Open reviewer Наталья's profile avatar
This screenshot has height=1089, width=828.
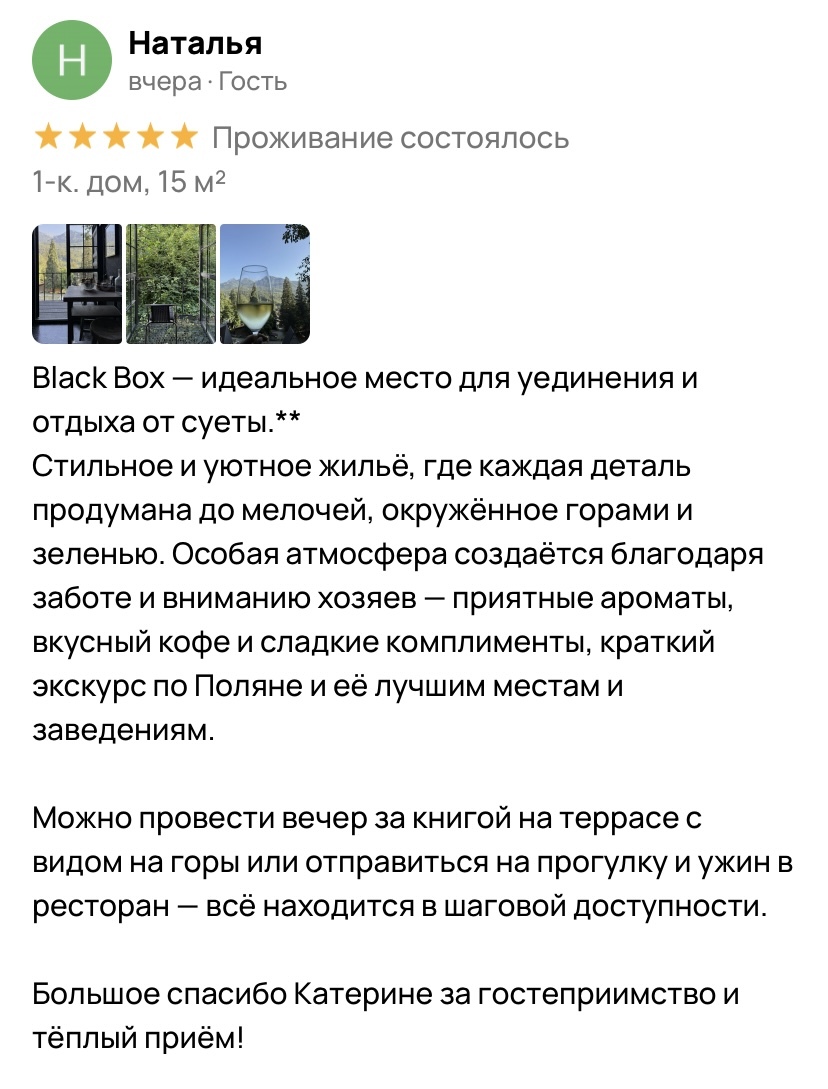[74, 60]
